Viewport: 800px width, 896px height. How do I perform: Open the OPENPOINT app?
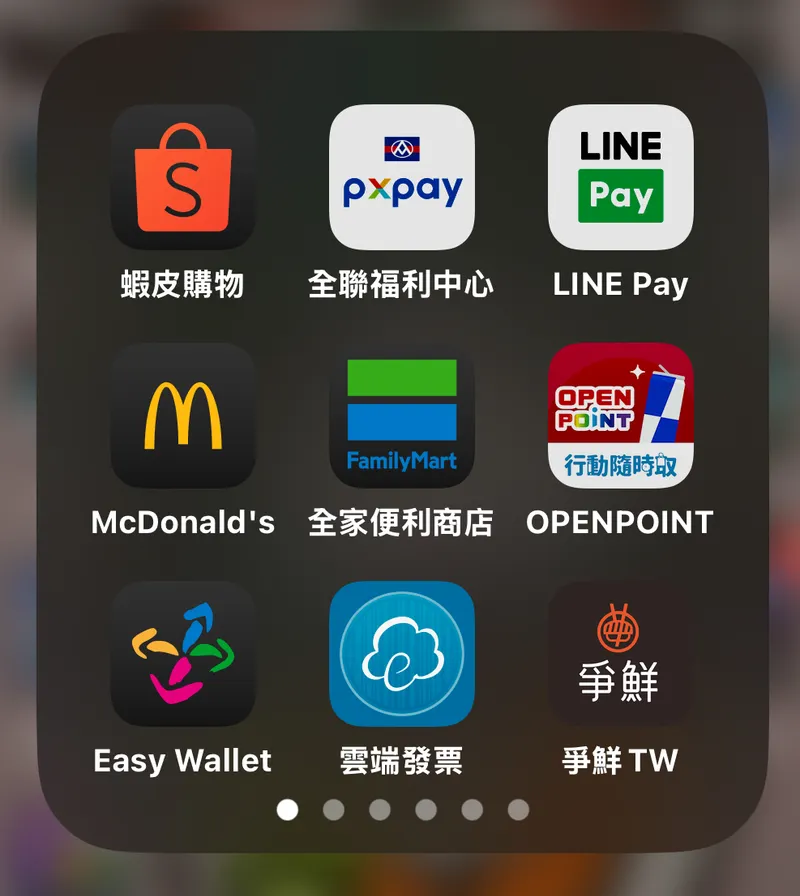[620, 415]
